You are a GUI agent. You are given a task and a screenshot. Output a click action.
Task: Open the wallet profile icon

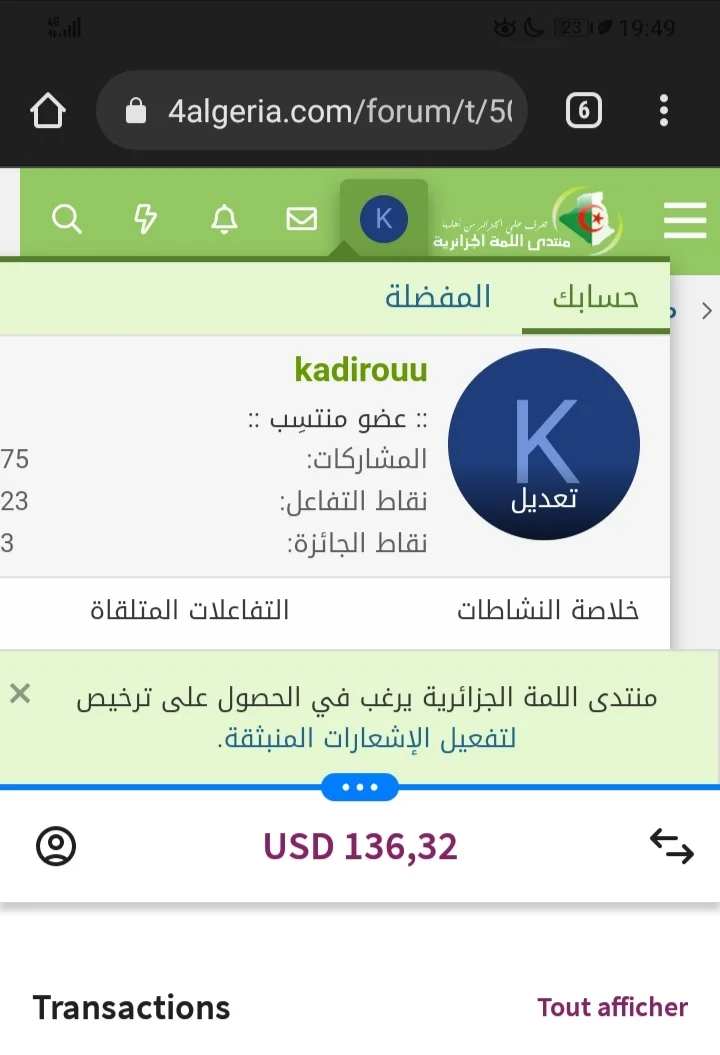56,846
